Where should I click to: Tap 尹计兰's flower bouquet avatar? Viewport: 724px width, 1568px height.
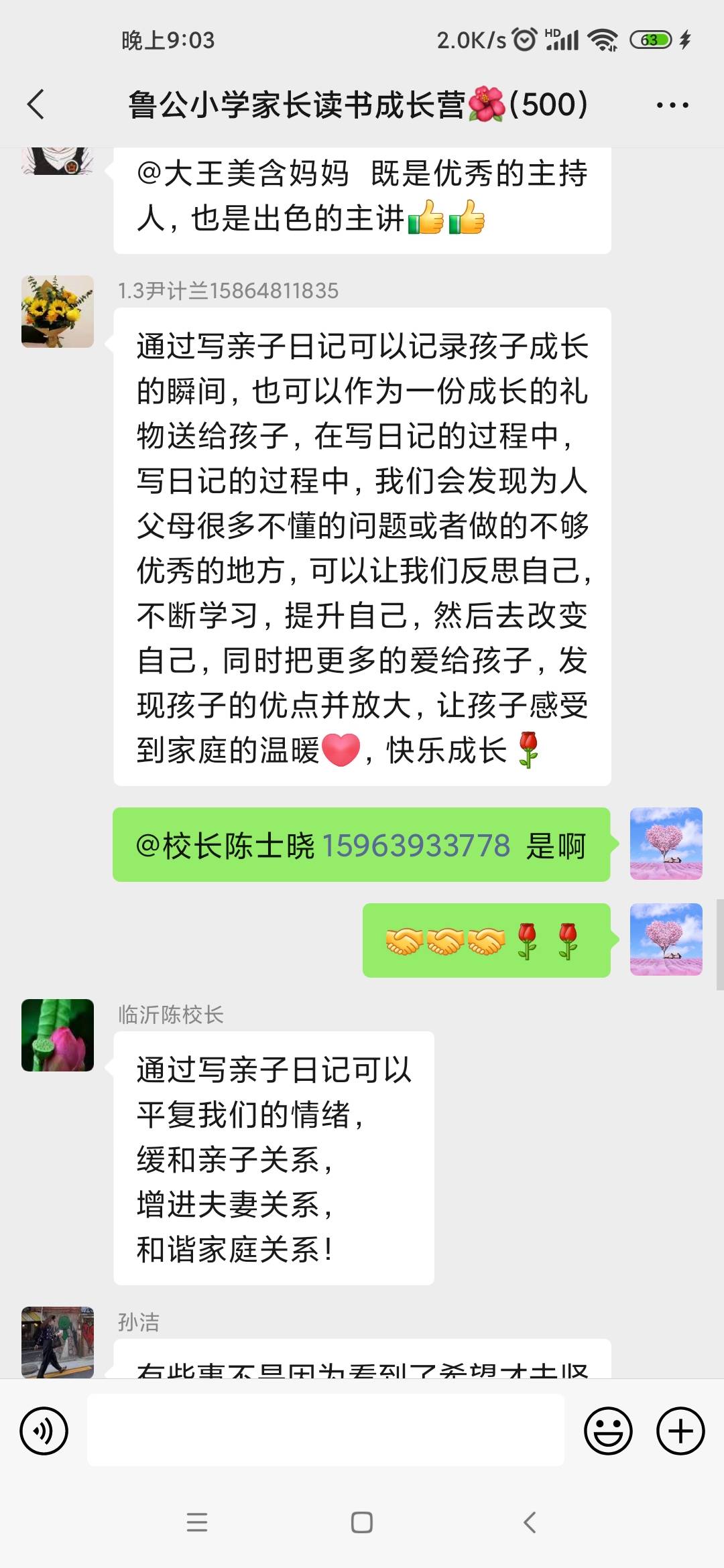pos(57,312)
